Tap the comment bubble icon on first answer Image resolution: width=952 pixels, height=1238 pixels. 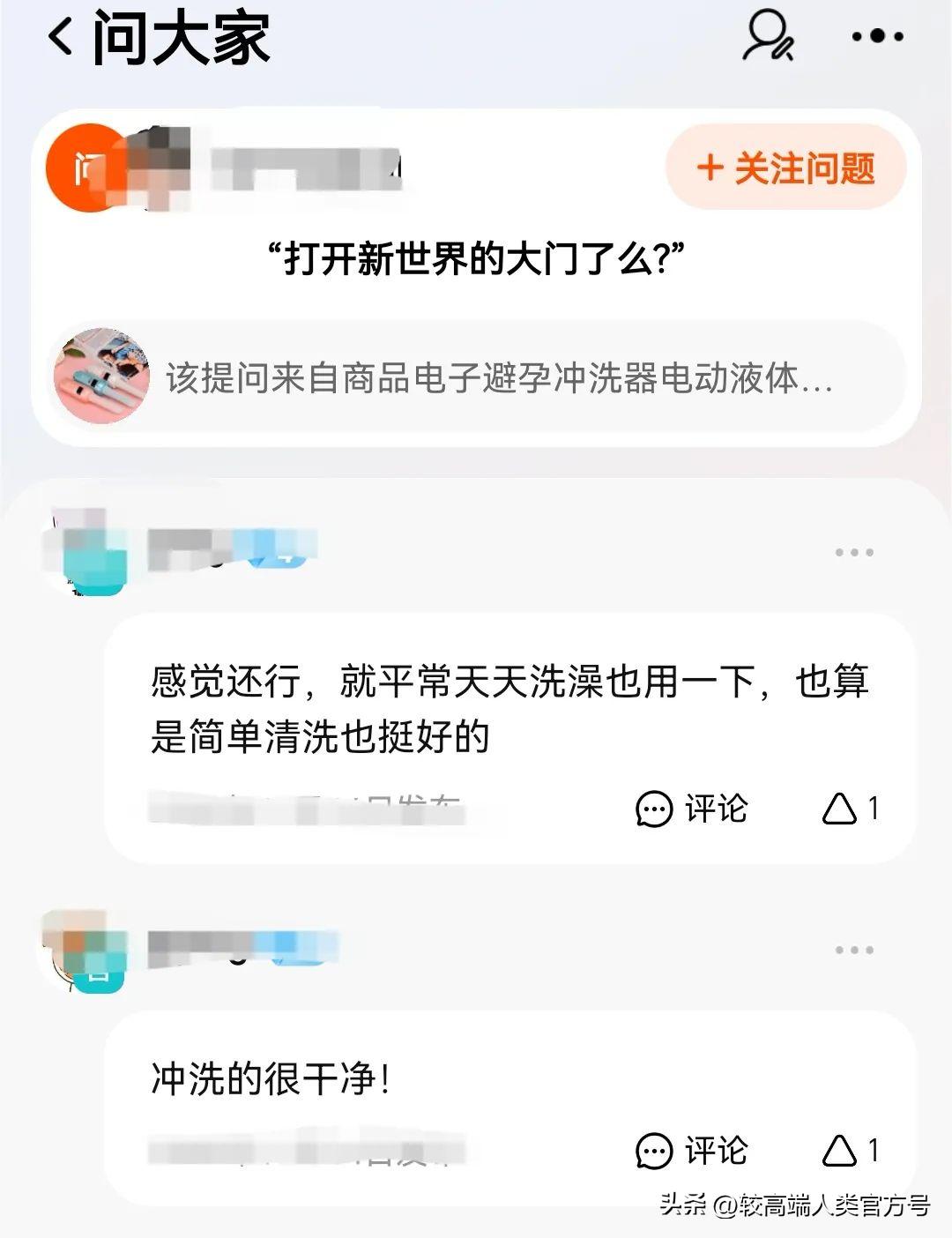(x=653, y=807)
